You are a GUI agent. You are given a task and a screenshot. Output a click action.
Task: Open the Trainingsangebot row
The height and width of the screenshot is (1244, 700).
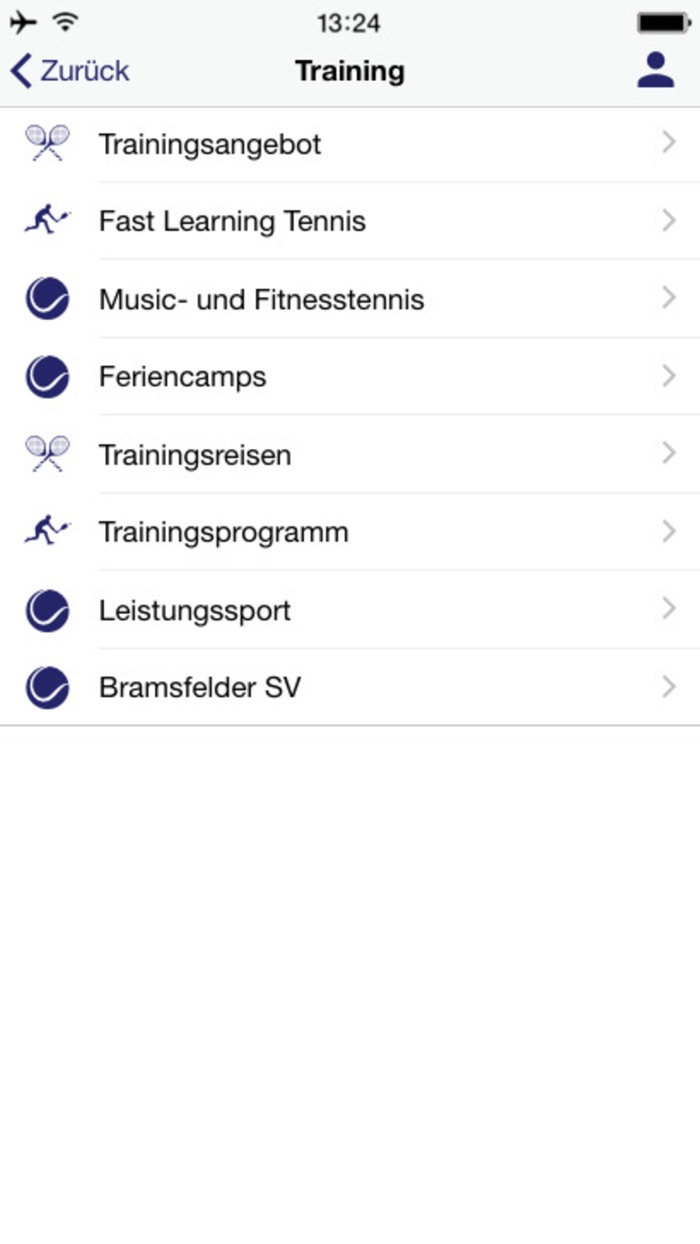(350, 145)
